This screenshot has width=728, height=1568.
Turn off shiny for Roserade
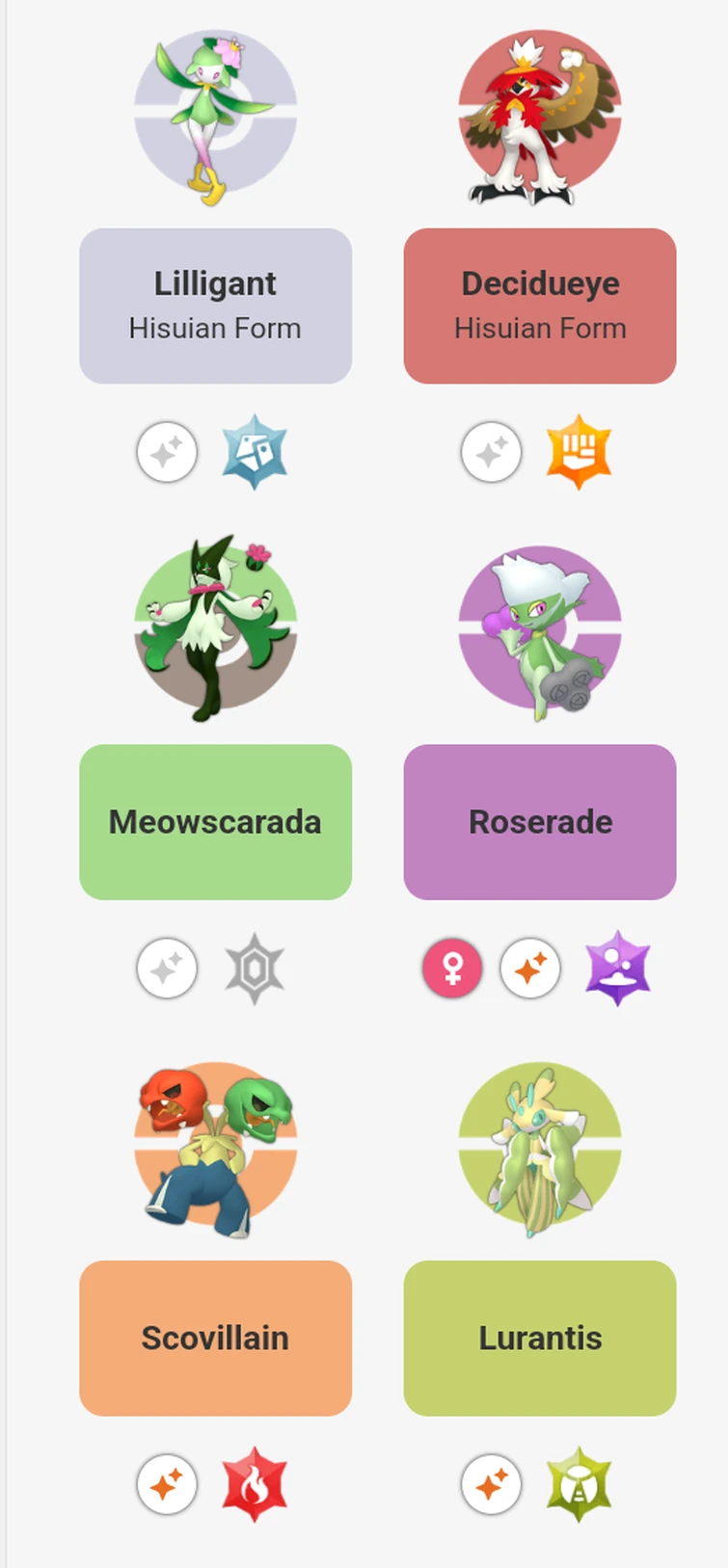pyautogui.click(x=530, y=969)
